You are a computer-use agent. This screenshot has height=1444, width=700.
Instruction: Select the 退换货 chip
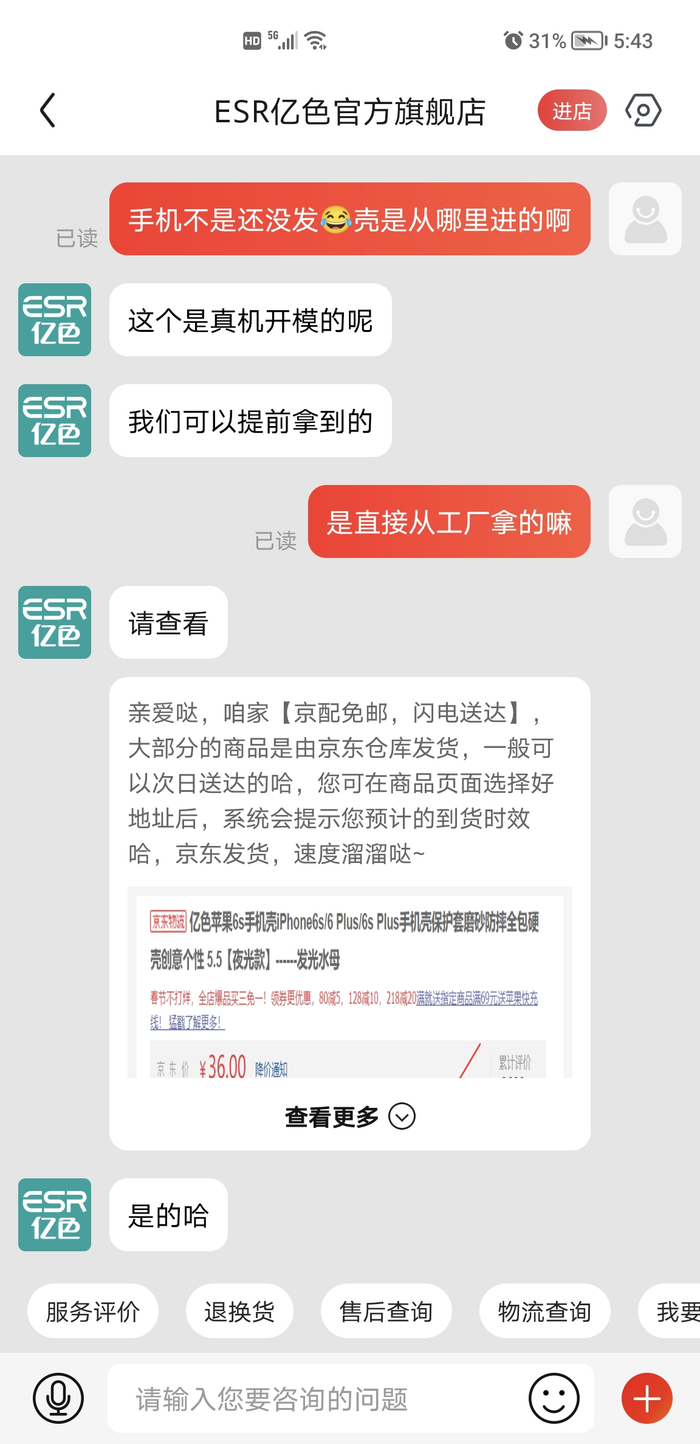tap(239, 1311)
